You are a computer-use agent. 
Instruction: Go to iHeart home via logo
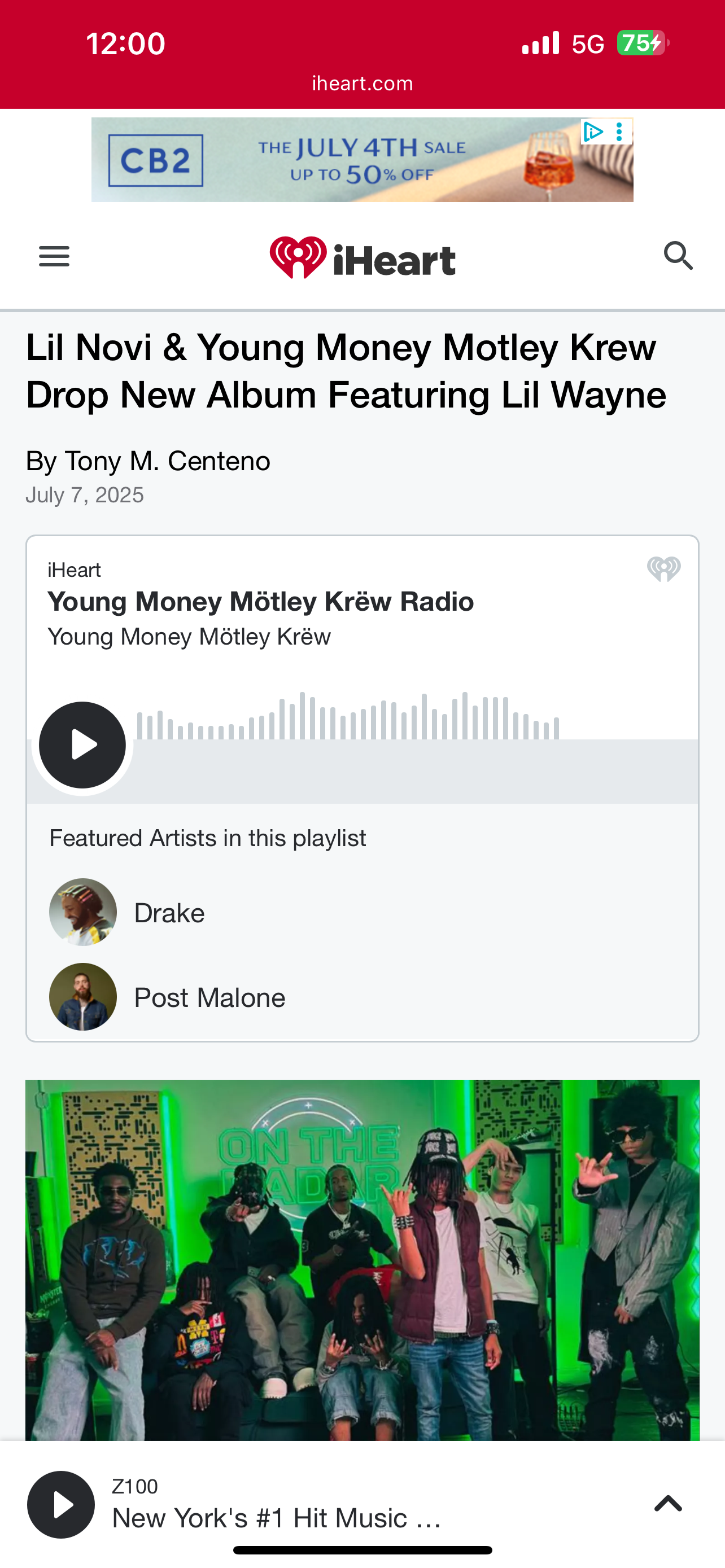[x=362, y=257]
